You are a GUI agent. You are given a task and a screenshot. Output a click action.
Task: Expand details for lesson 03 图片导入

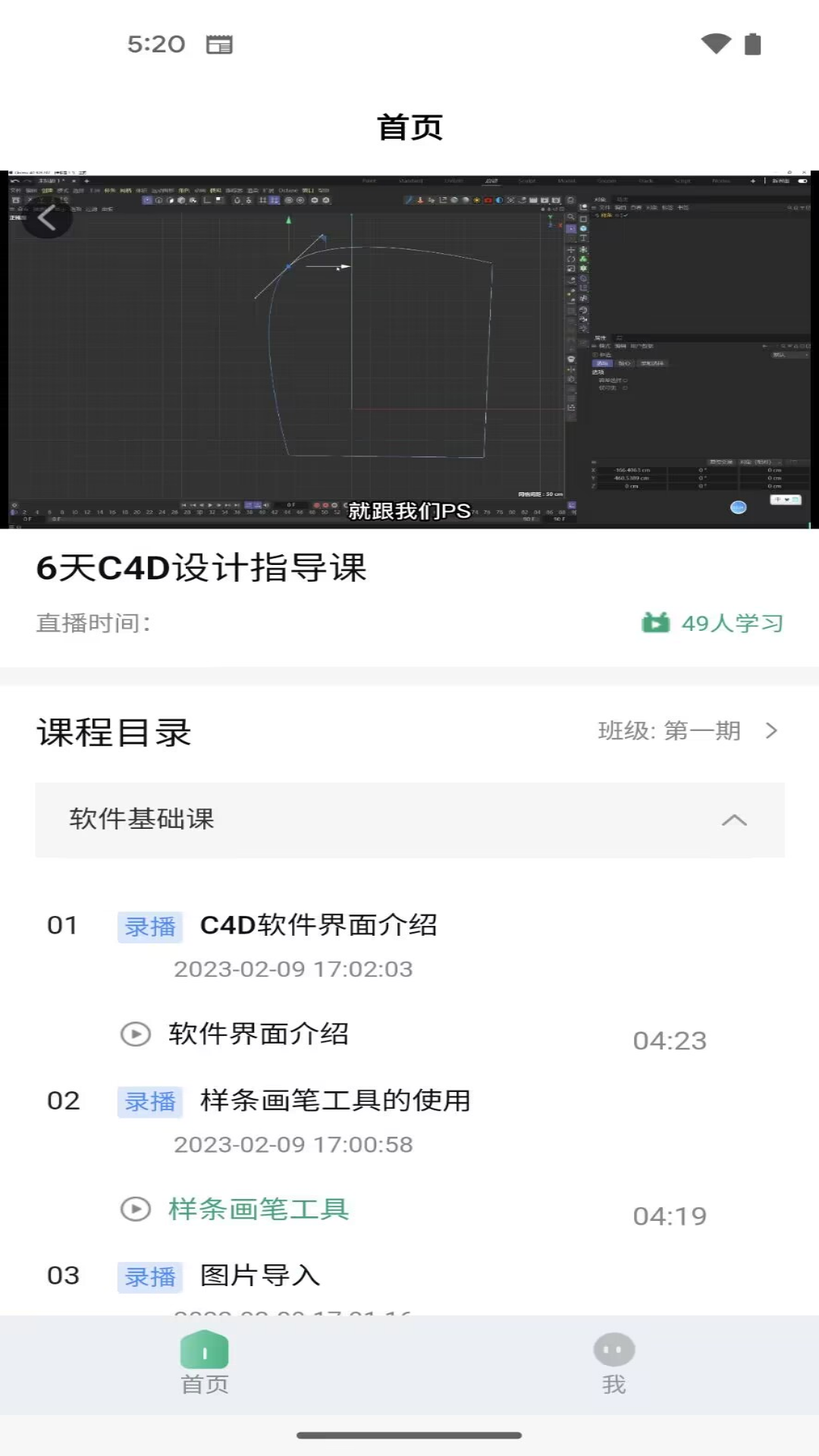[258, 1277]
